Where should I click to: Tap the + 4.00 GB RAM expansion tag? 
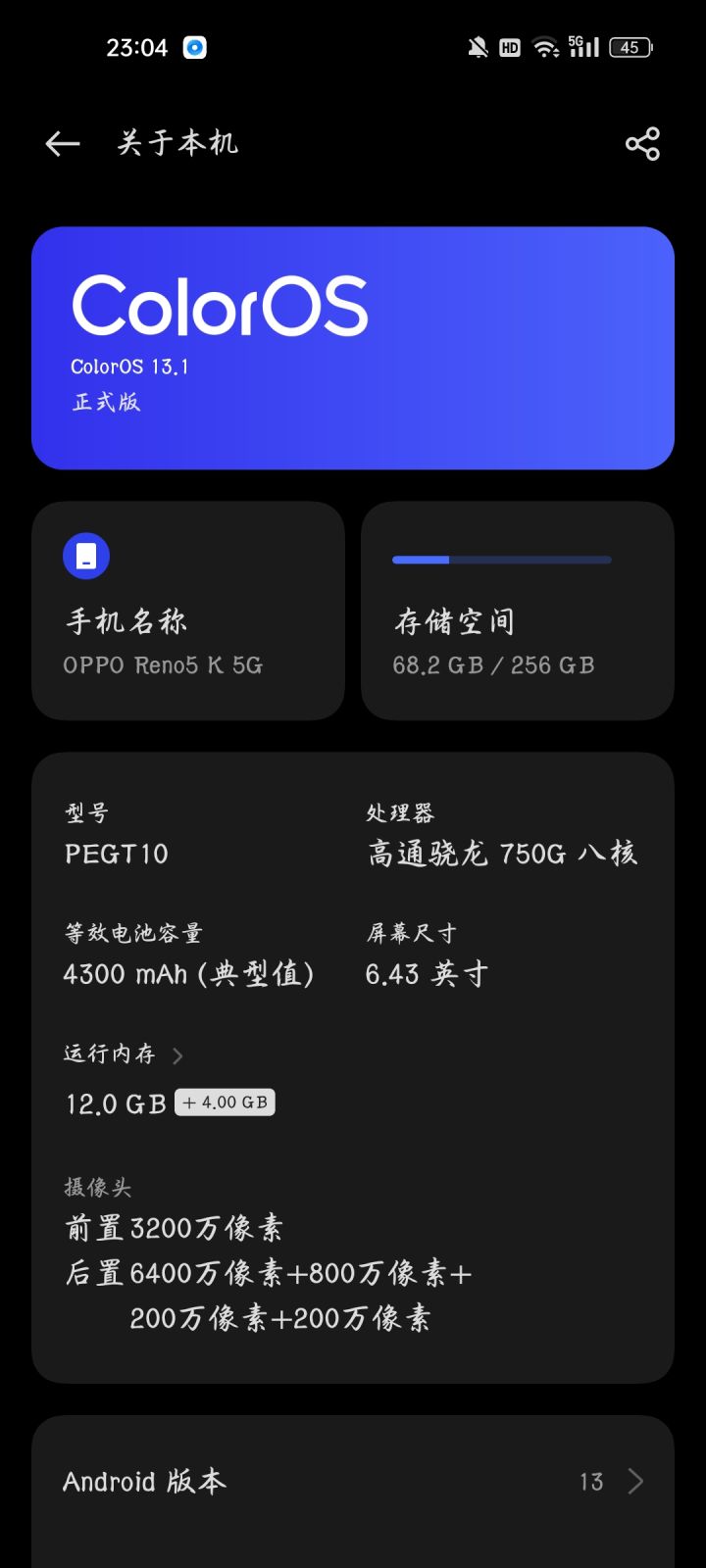pos(225,1102)
